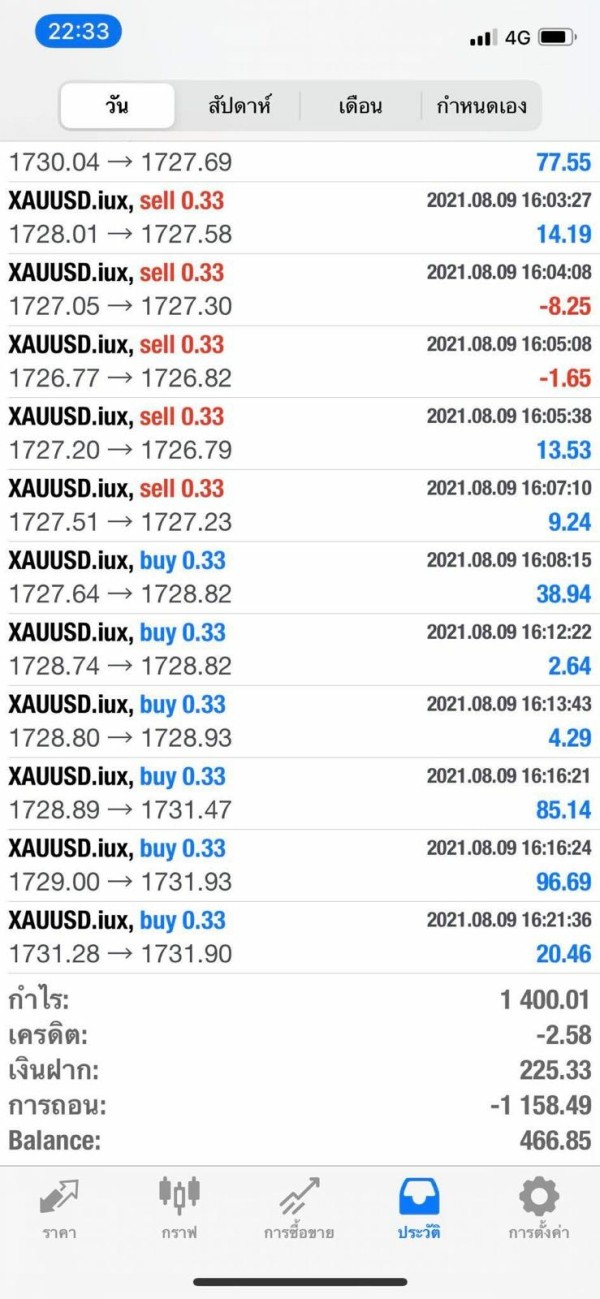600x1299 pixels.
Task: Switch to the เดือน (month) period
Action: click(360, 106)
